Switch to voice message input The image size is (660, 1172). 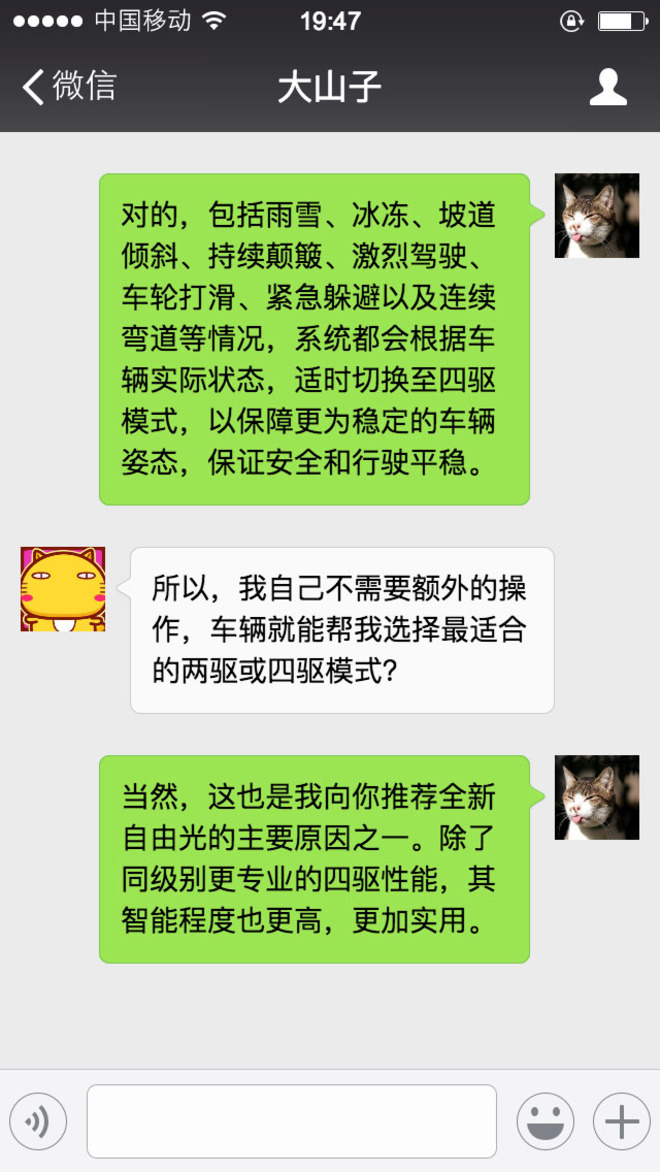pyautogui.click(x=38, y=1121)
